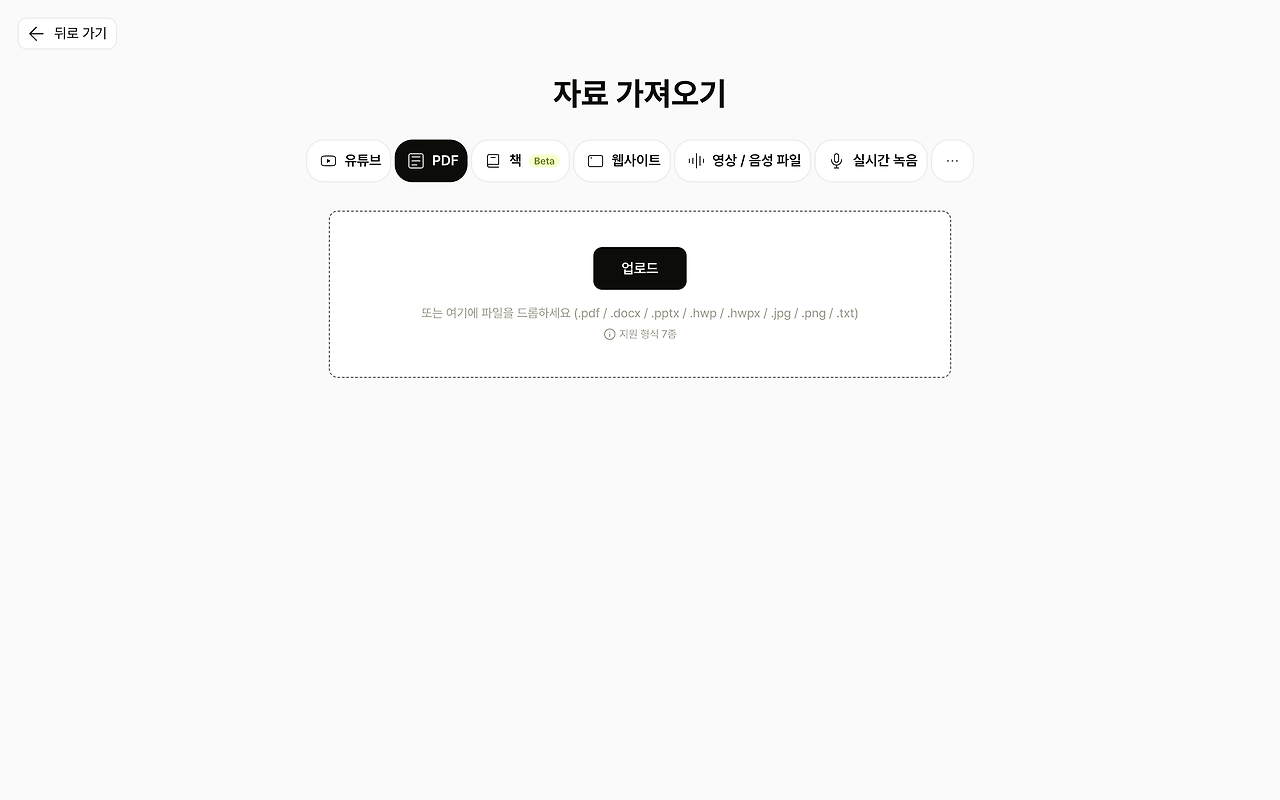Switch to the 웹사이트 tab
The height and width of the screenshot is (800, 1280).
coord(622,161)
